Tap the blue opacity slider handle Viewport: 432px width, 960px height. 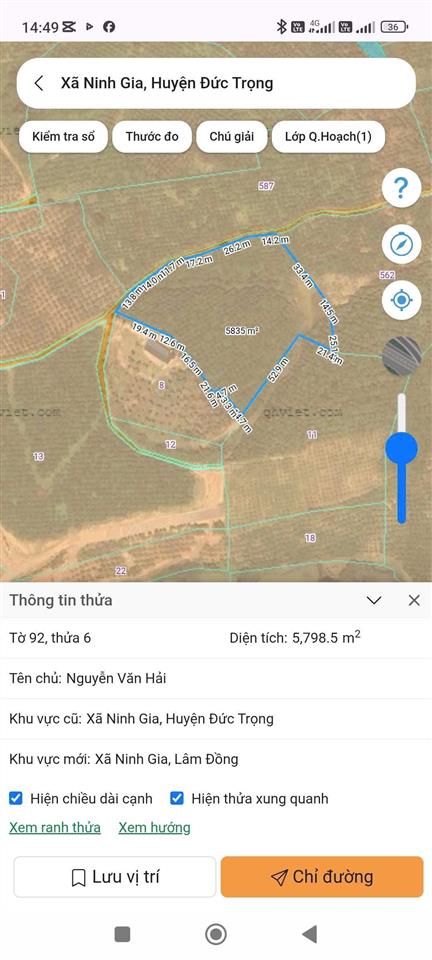(x=401, y=448)
